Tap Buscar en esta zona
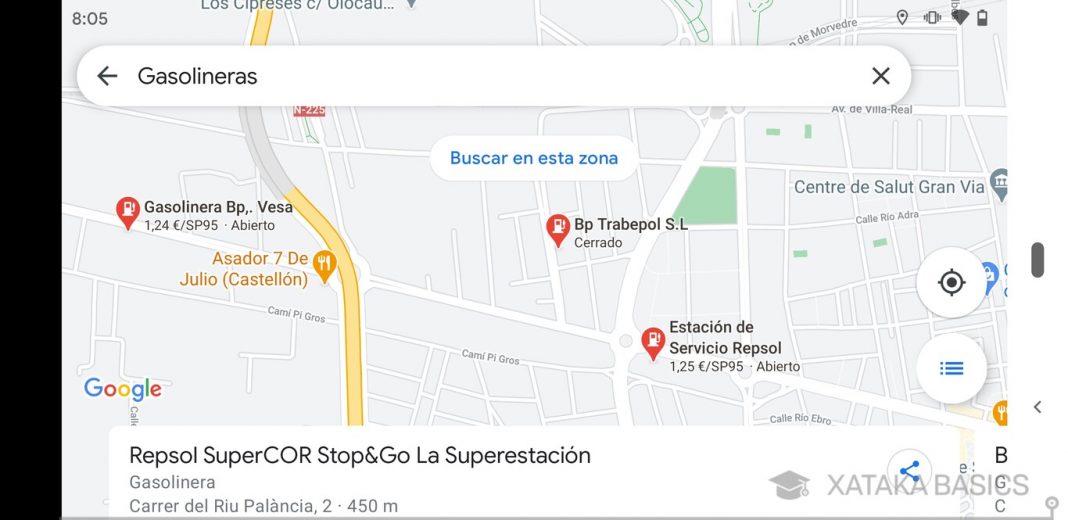Image resolution: width=1068 pixels, height=520 pixels. [533, 158]
